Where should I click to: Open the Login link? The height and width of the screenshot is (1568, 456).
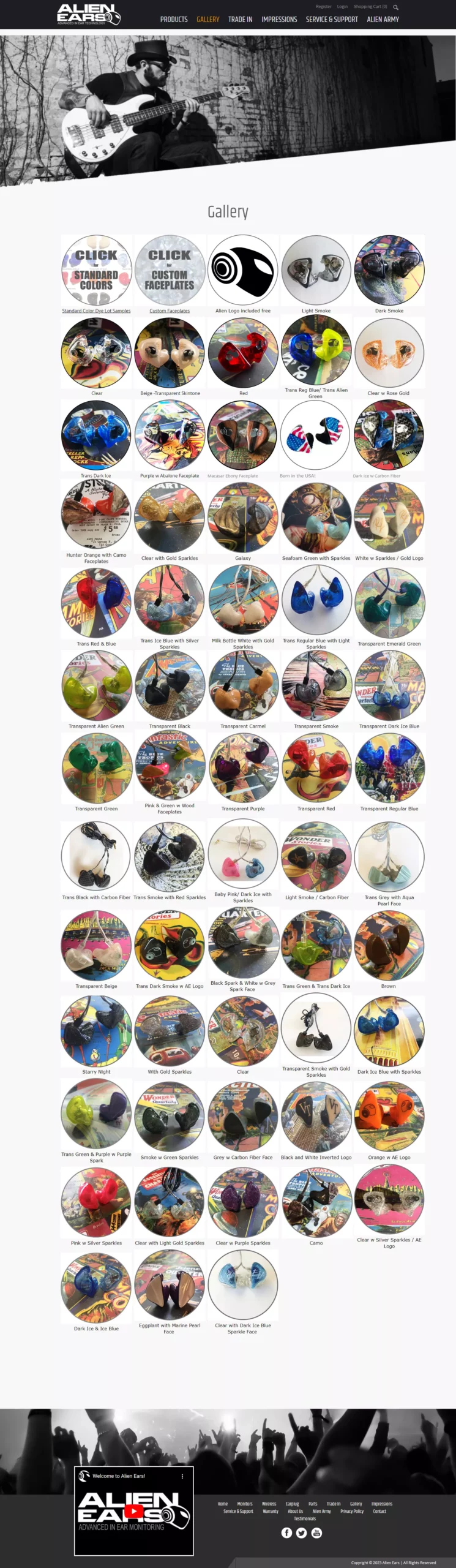point(342,7)
